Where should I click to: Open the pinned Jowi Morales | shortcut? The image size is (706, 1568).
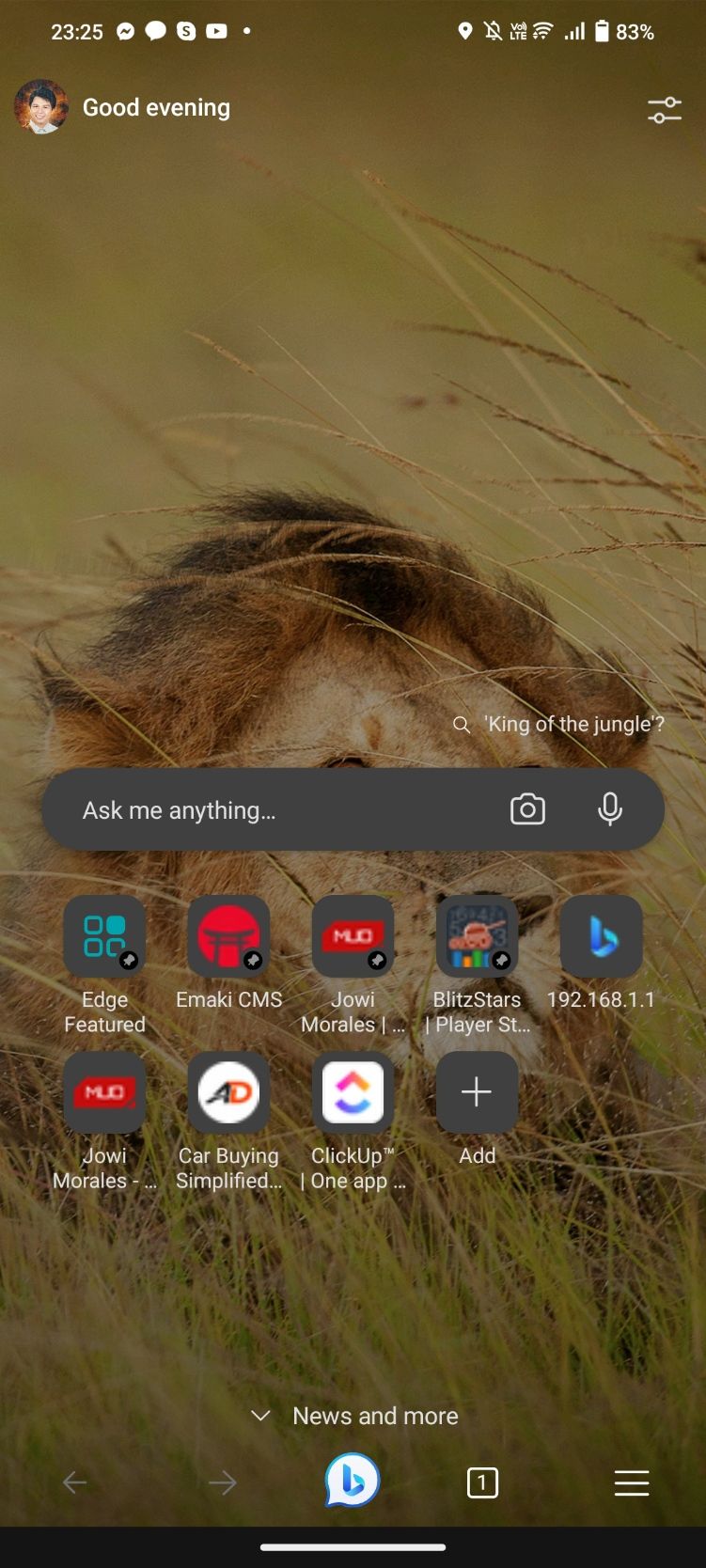(353, 937)
